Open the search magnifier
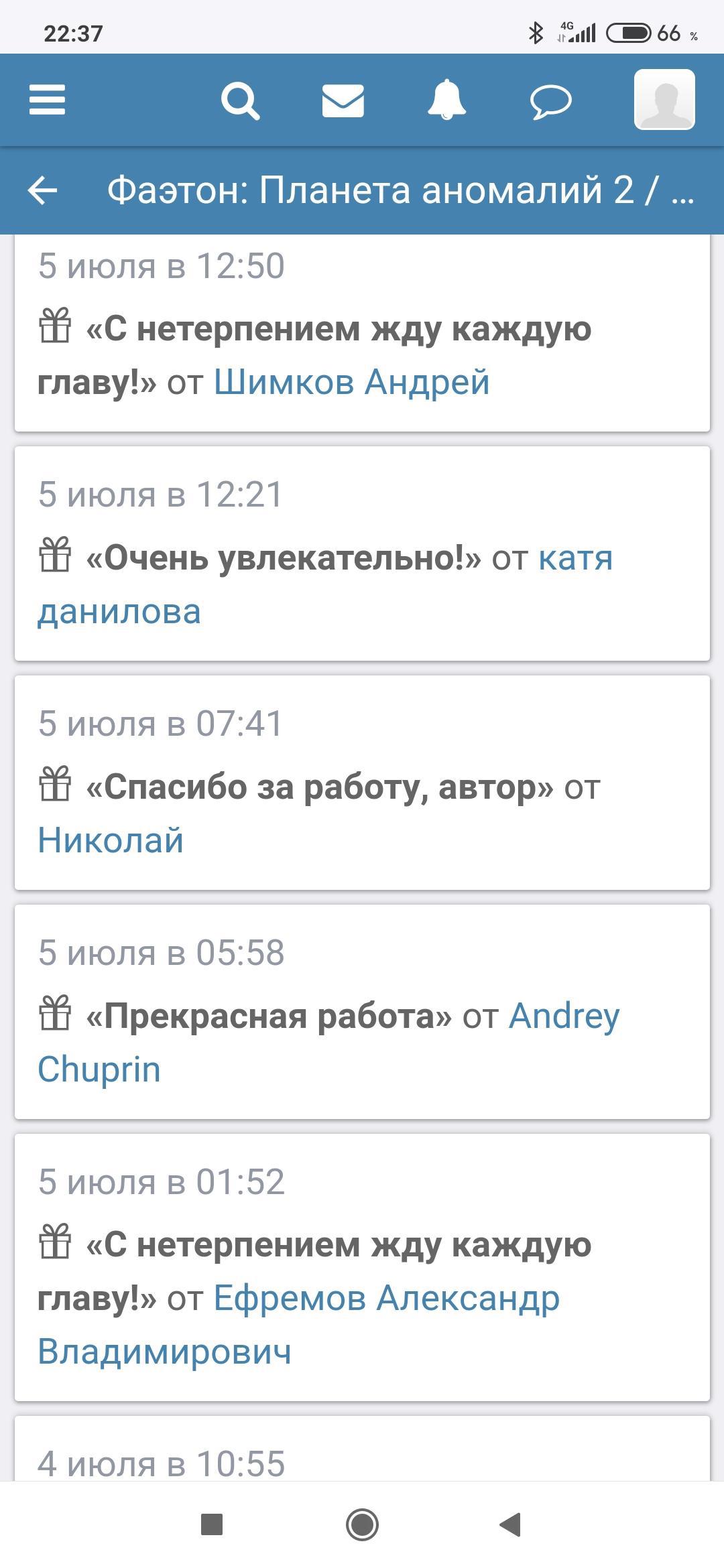This screenshot has width=724, height=1568. [x=240, y=101]
